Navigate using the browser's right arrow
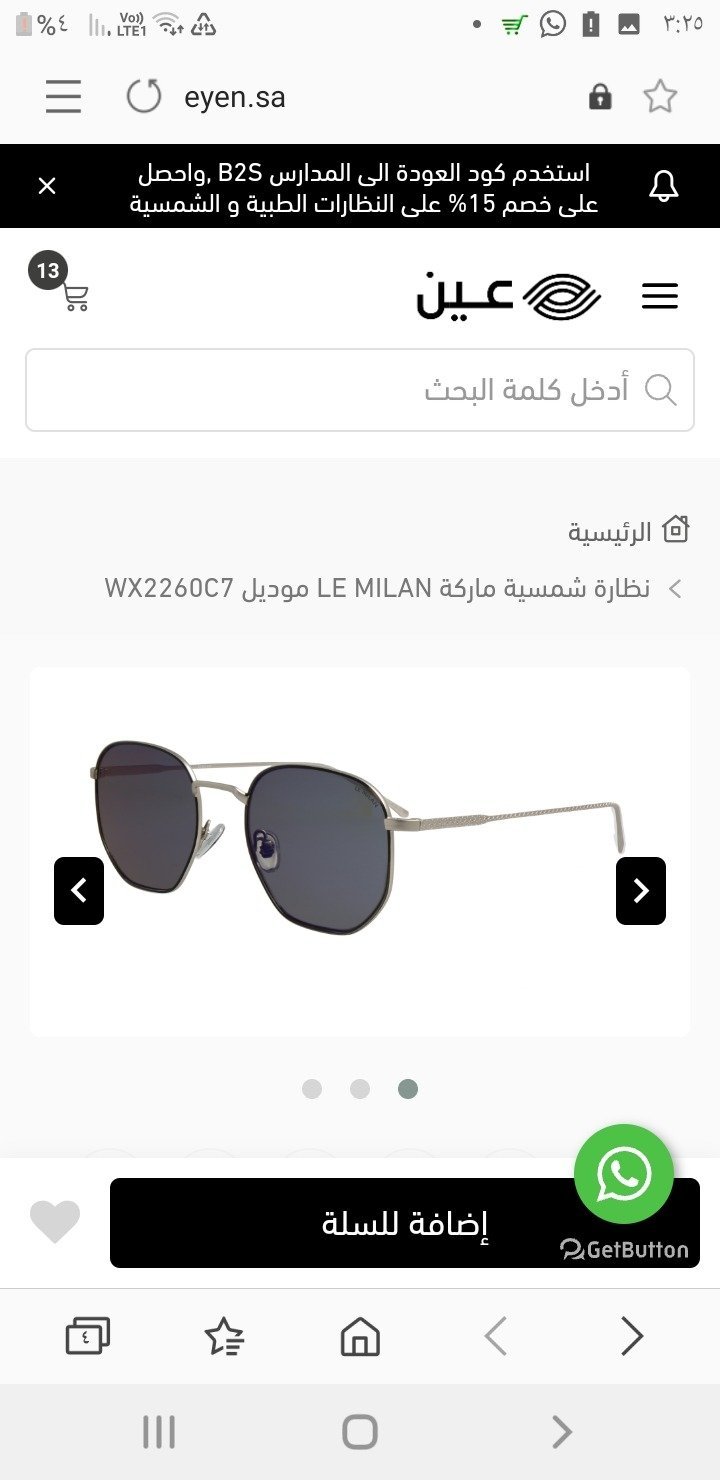This screenshot has height=1480, width=720. pos(631,1336)
